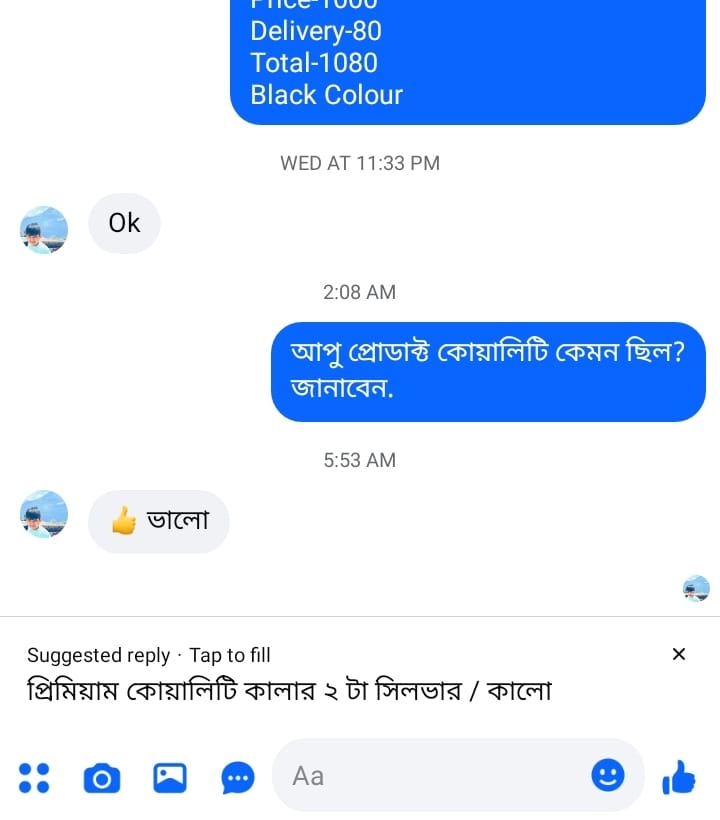The image size is (720, 820).
Task: Open the apps menu with four dots
Action: pos(34,777)
